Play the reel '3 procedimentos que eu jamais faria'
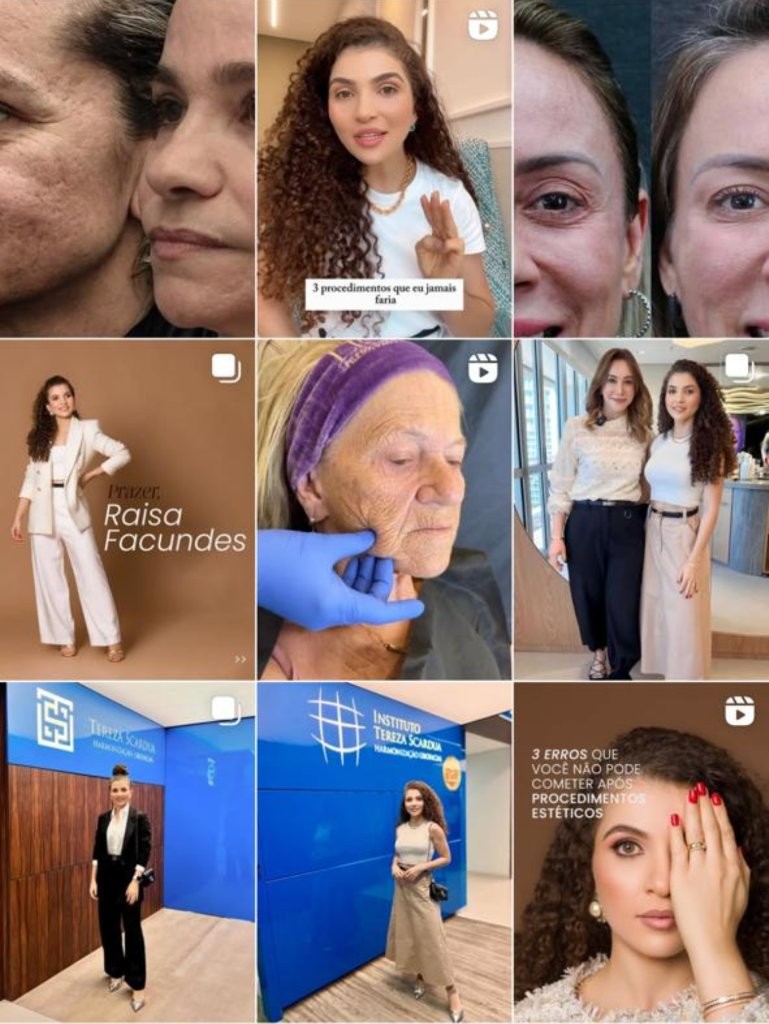769x1024 pixels. point(384,168)
